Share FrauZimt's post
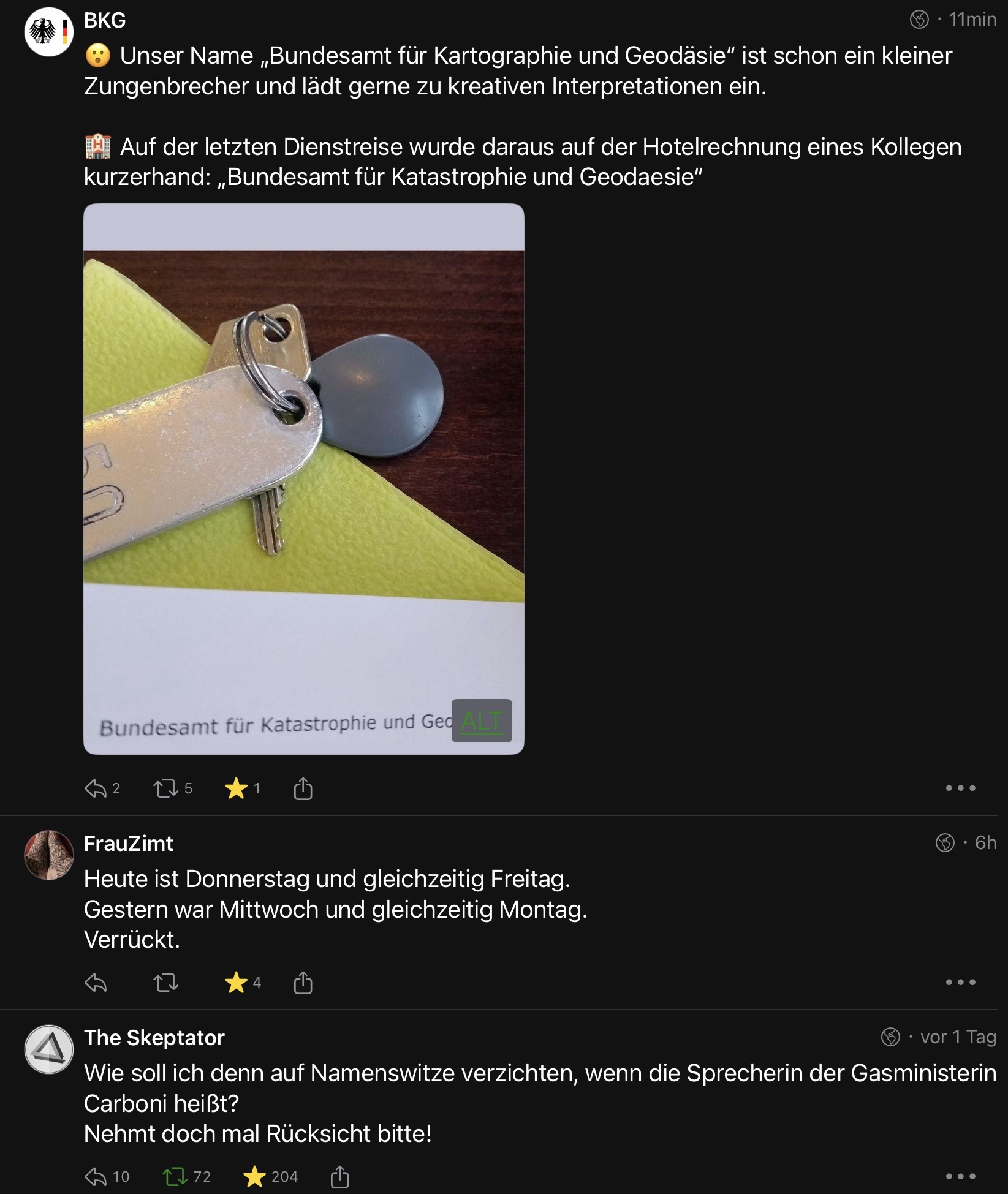This screenshot has width=1008, height=1194. [x=303, y=983]
